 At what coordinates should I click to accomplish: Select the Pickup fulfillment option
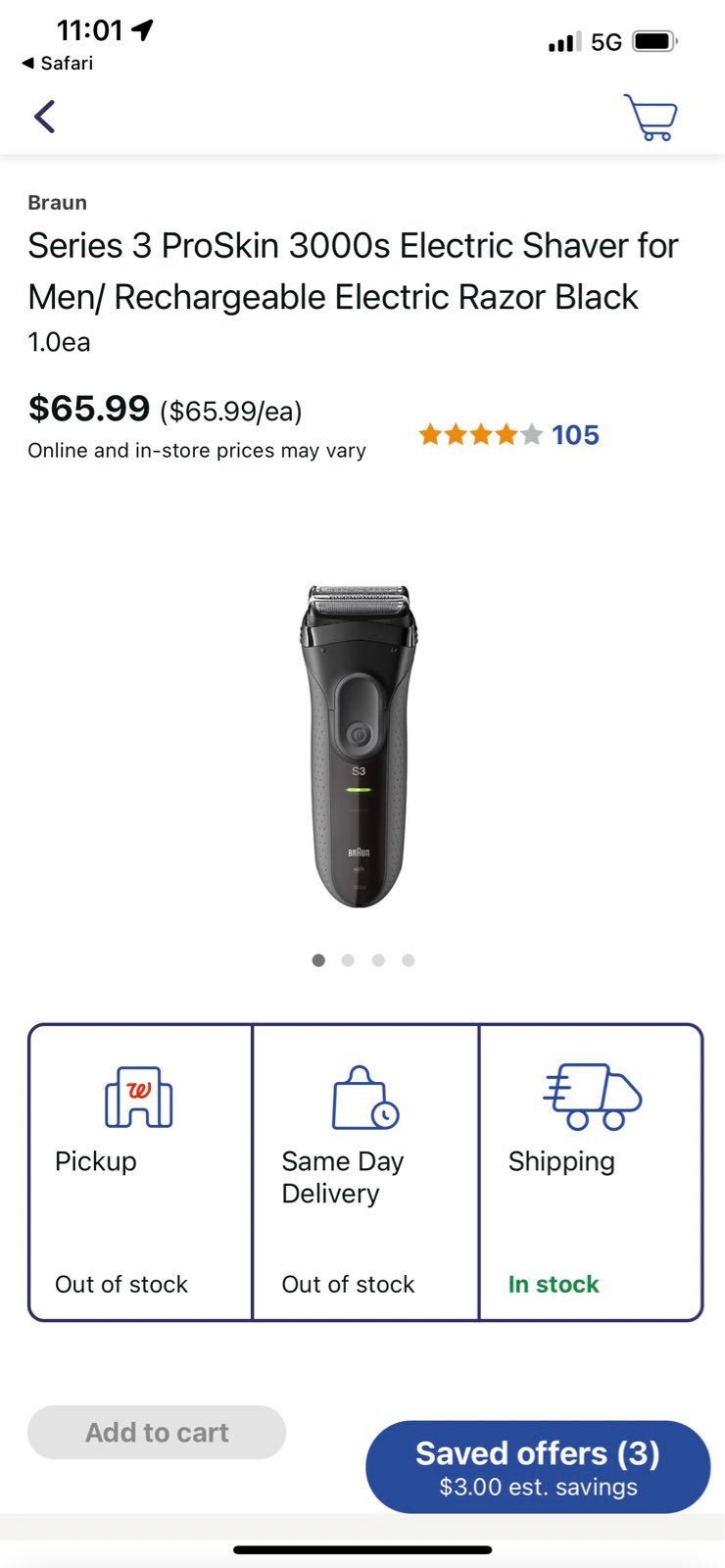click(141, 1172)
